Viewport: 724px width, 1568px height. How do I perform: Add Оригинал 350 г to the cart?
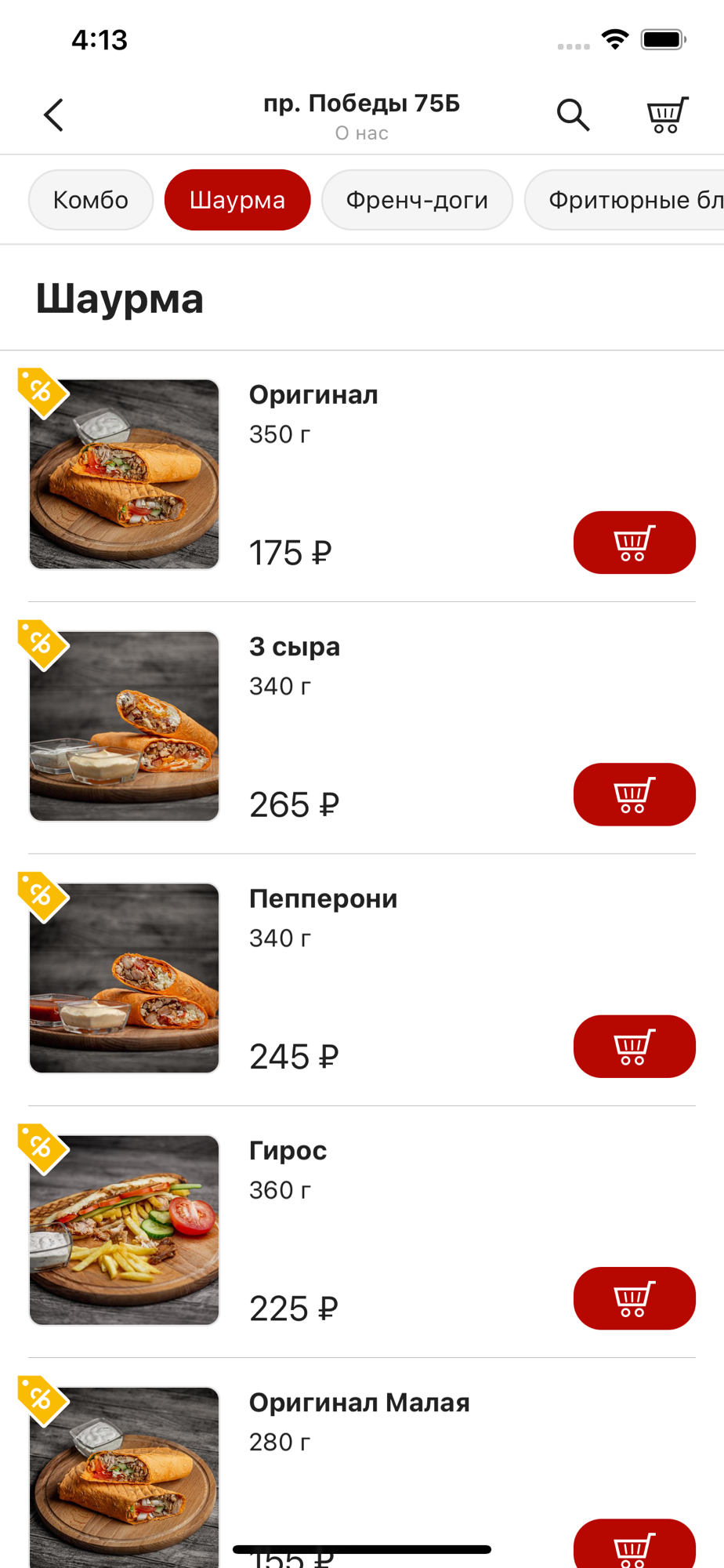pos(634,543)
